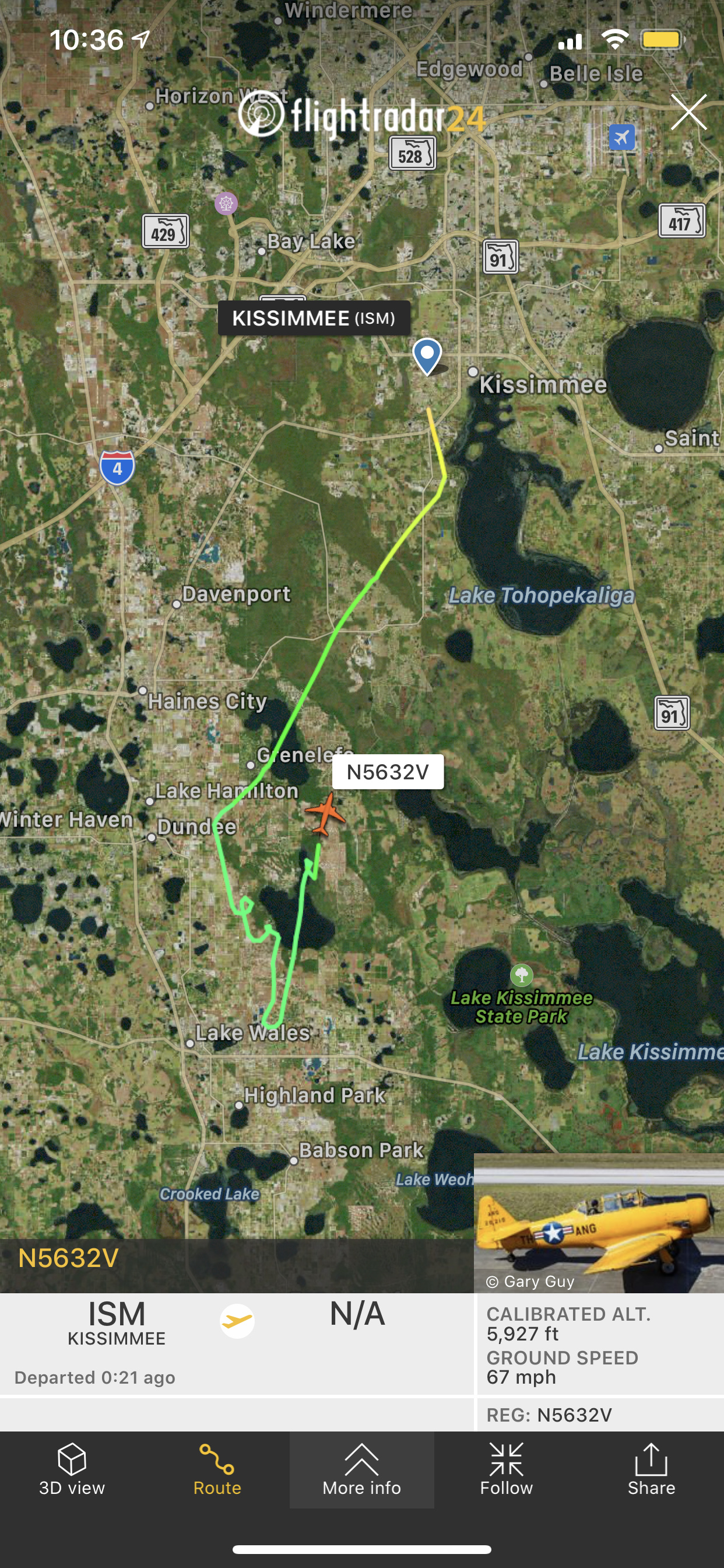724x1568 pixels.
Task: Open the 3D view
Action: [x=72, y=1469]
